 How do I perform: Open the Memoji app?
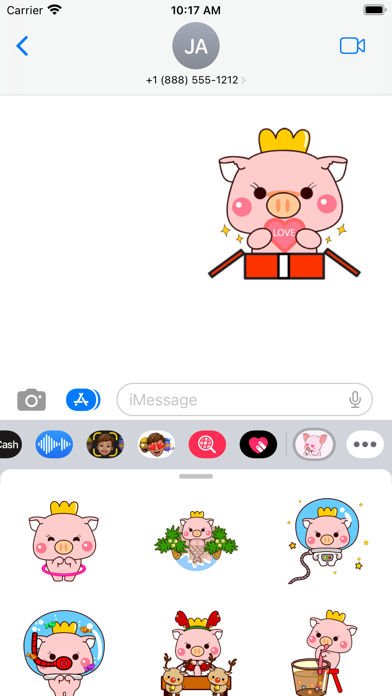(105, 444)
